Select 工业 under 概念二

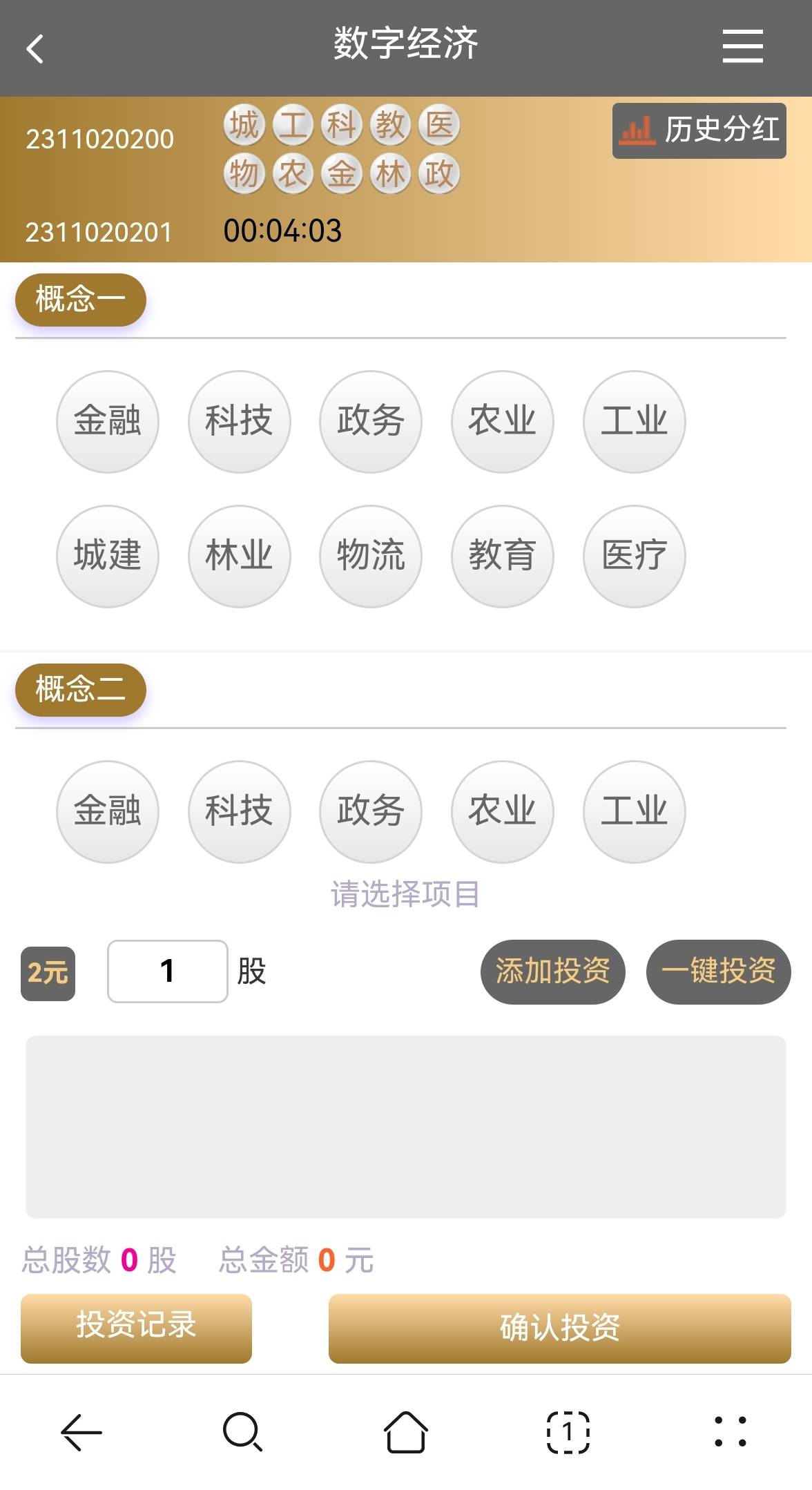(634, 812)
